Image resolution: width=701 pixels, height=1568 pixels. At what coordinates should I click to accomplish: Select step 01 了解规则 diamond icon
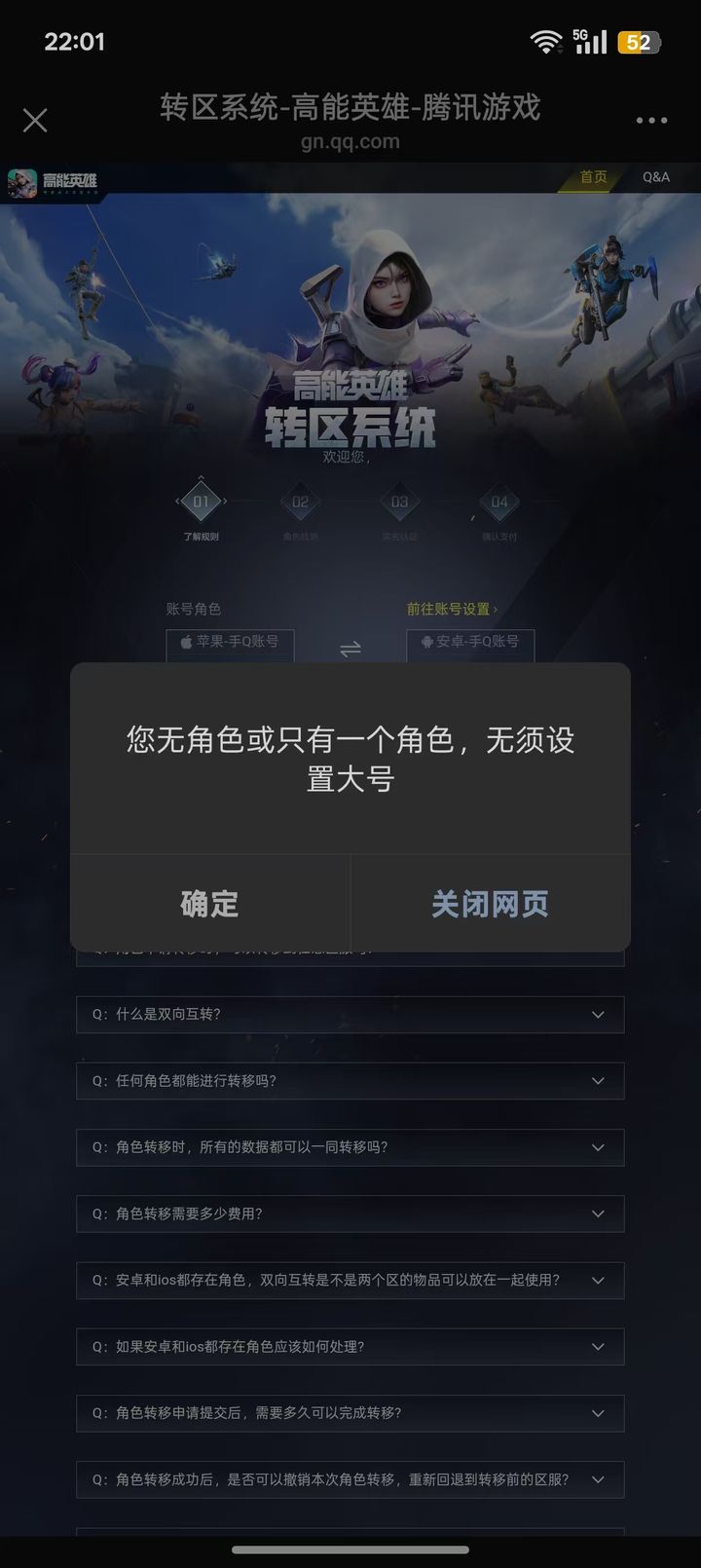tap(199, 502)
